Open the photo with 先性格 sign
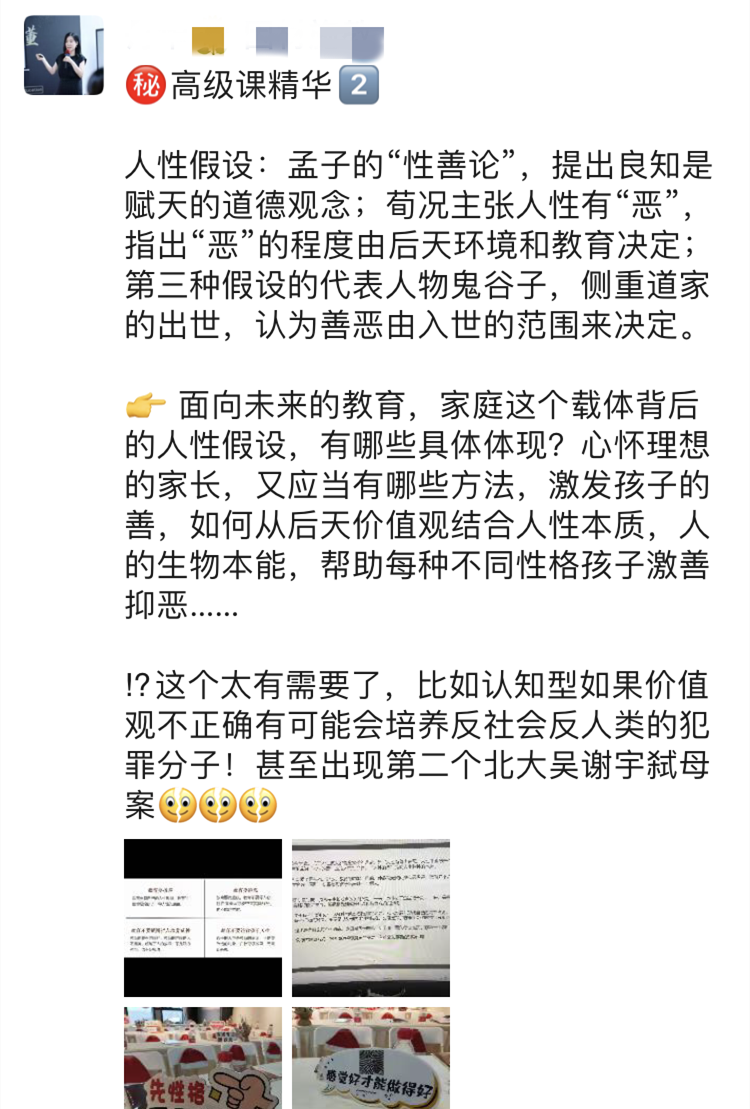The width and height of the screenshot is (750, 1109). coord(203,1057)
